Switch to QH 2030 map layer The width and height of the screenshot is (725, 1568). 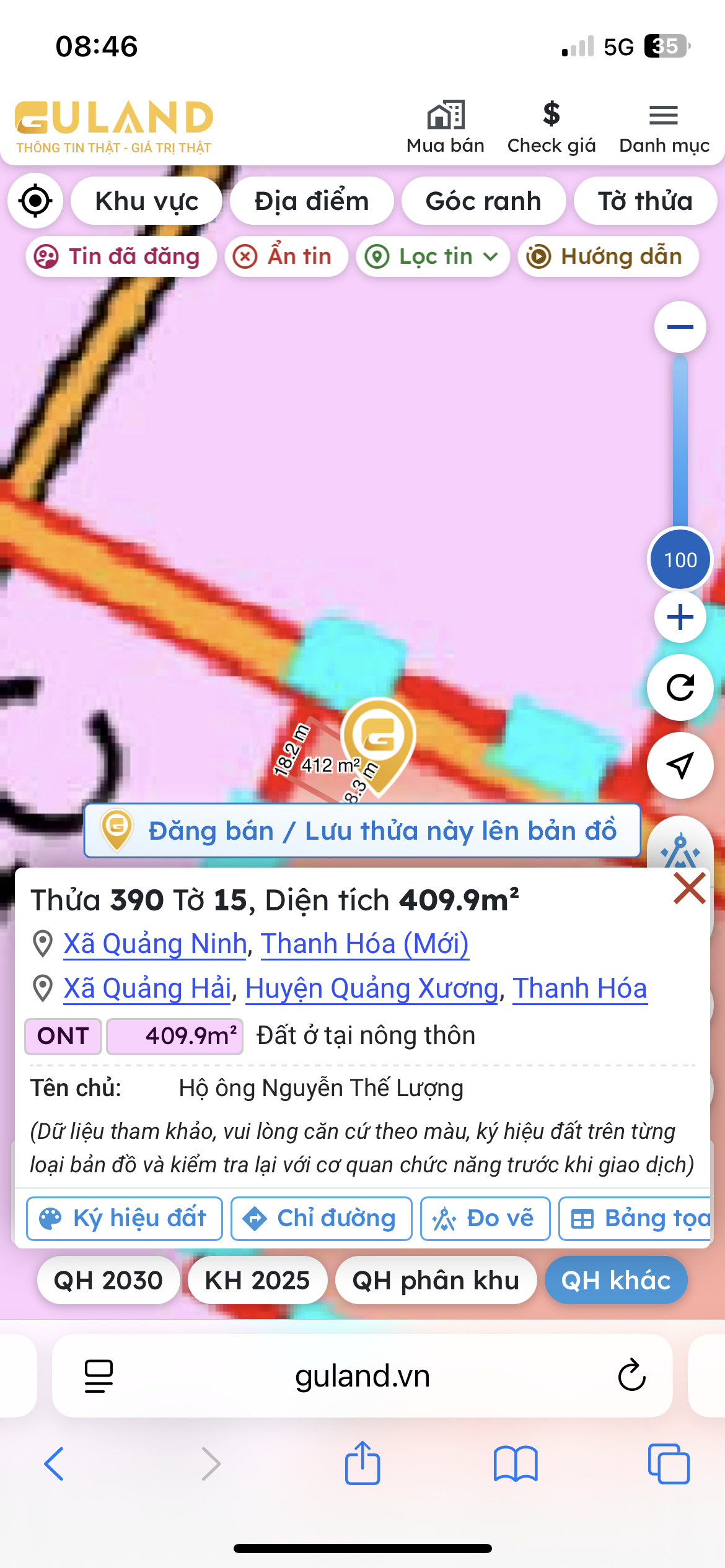pos(108,1280)
